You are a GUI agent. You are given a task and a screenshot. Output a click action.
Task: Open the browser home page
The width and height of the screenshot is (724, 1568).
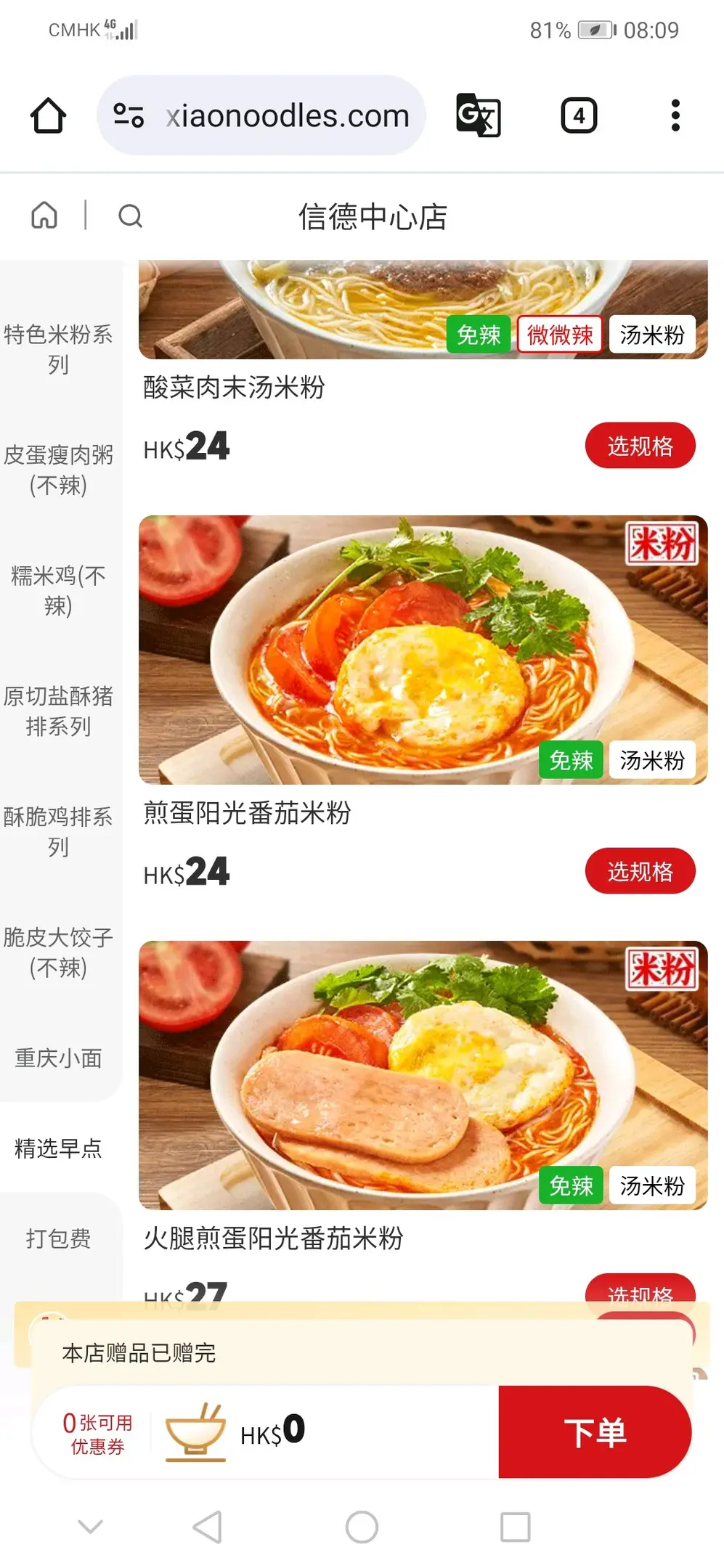coord(48,115)
